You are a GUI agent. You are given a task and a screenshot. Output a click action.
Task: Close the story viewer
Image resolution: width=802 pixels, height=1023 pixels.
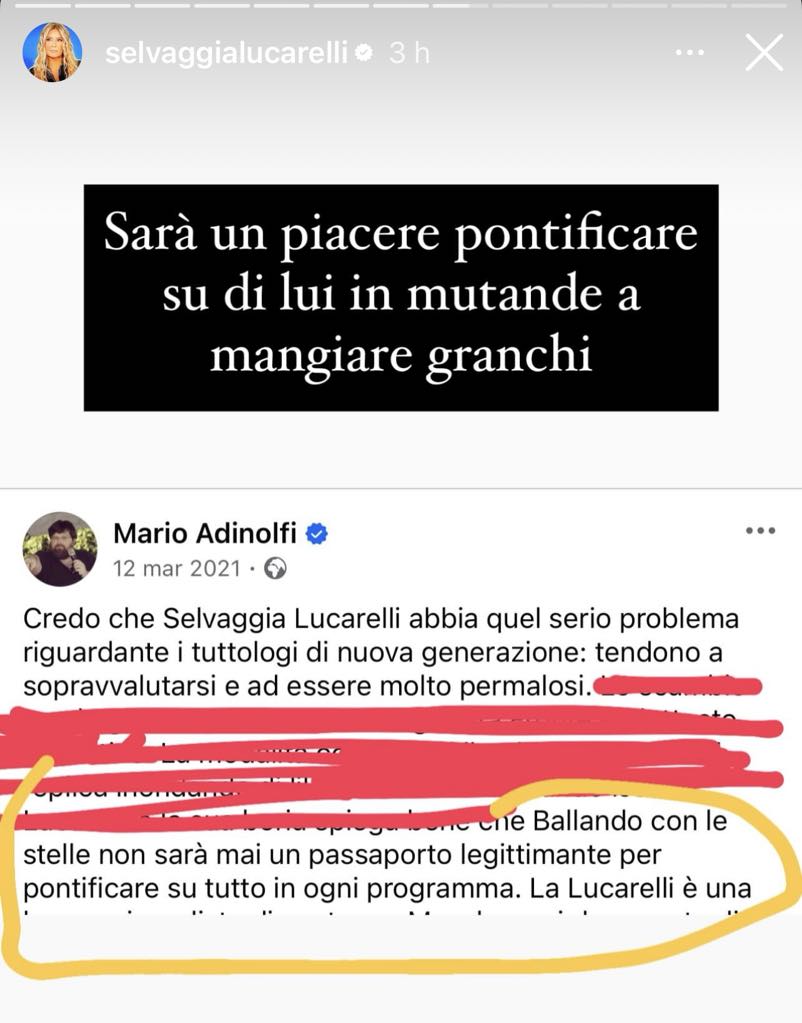click(x=764, y=53)
